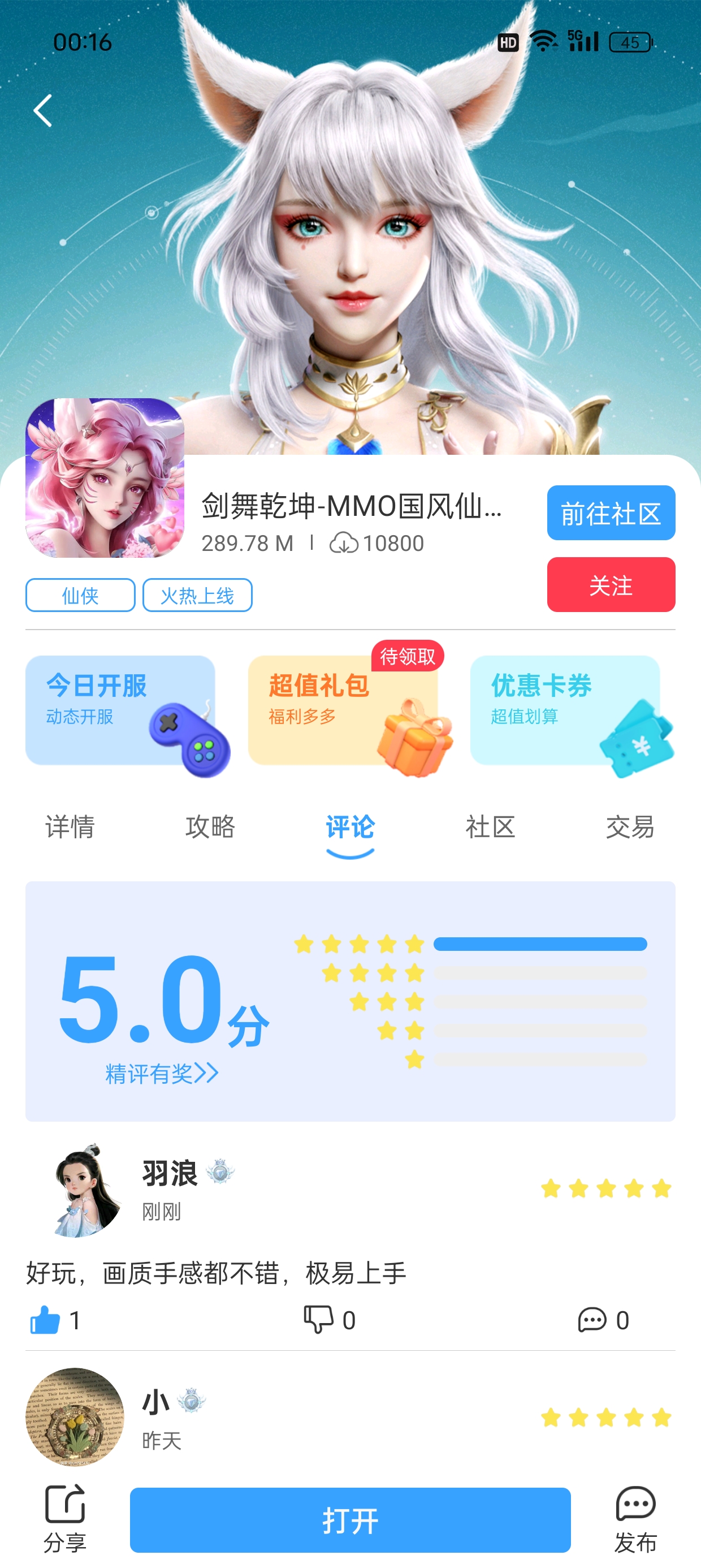The width and height of the screenshot is (701, 1568).
Task: Switch to the 社区 tab
Action: tap(491, 826)
